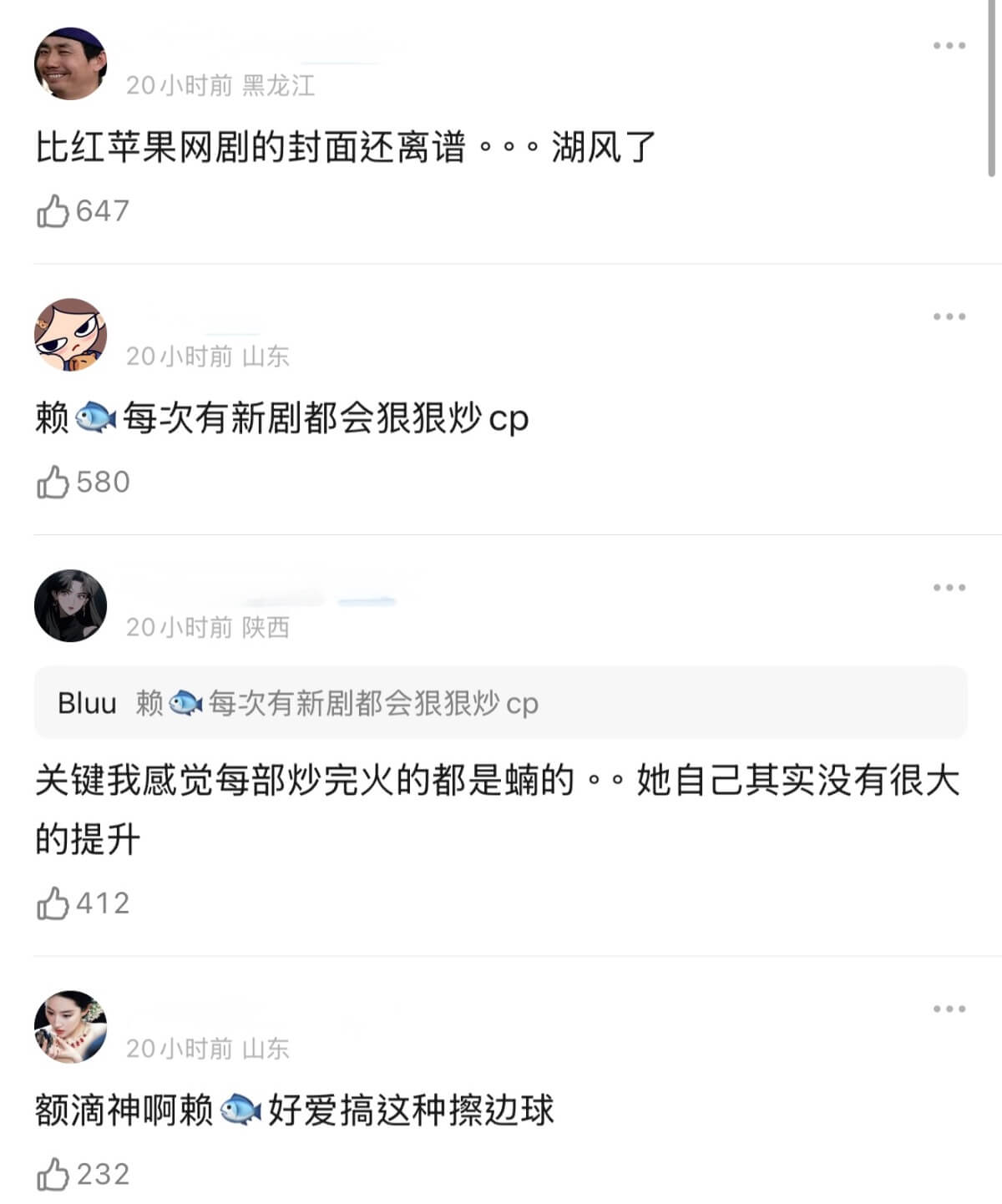The image size is (1002, 1204).
Task: Like the comment with 412 likes
Action: (x=53, y=903)
